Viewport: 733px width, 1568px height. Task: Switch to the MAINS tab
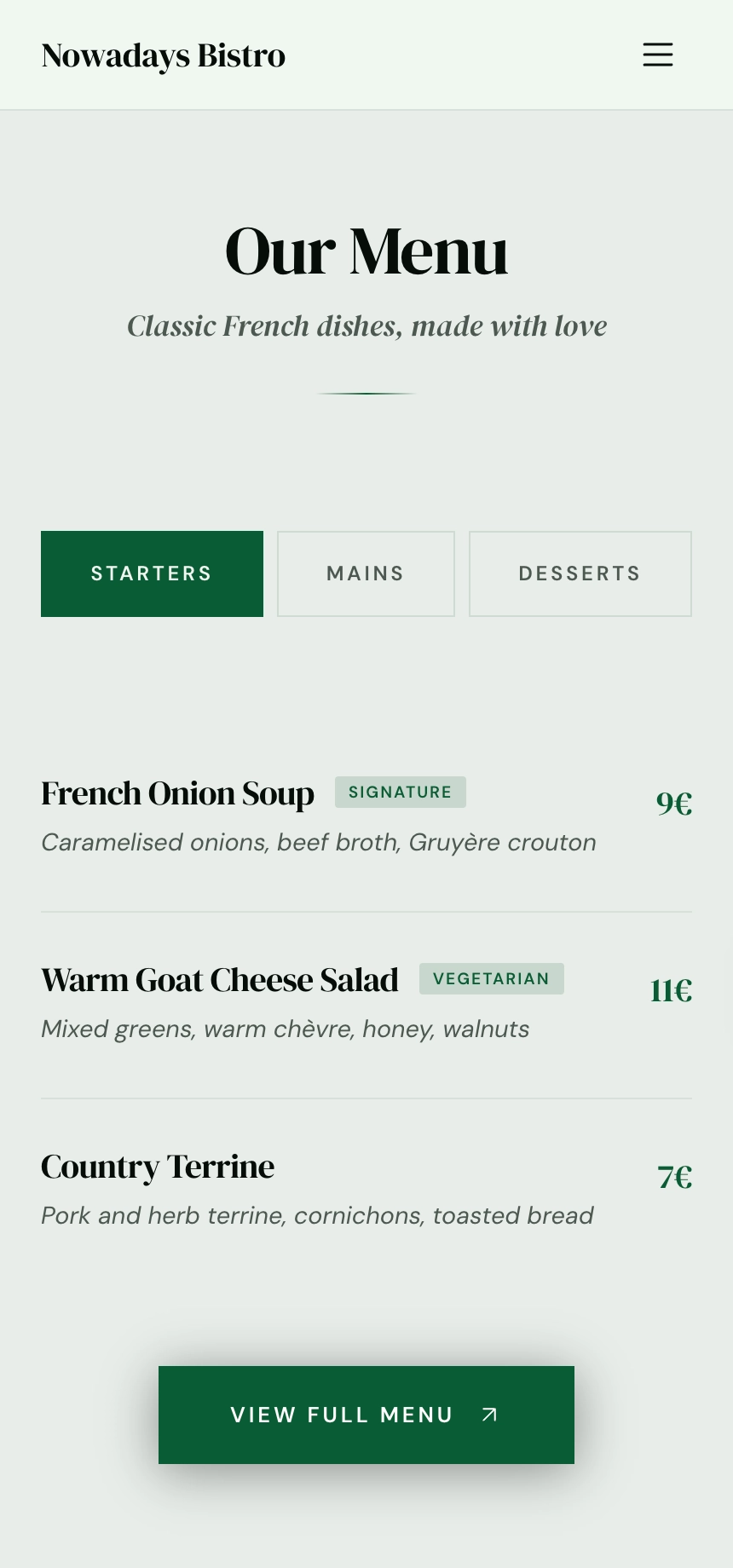pos(365,574)
